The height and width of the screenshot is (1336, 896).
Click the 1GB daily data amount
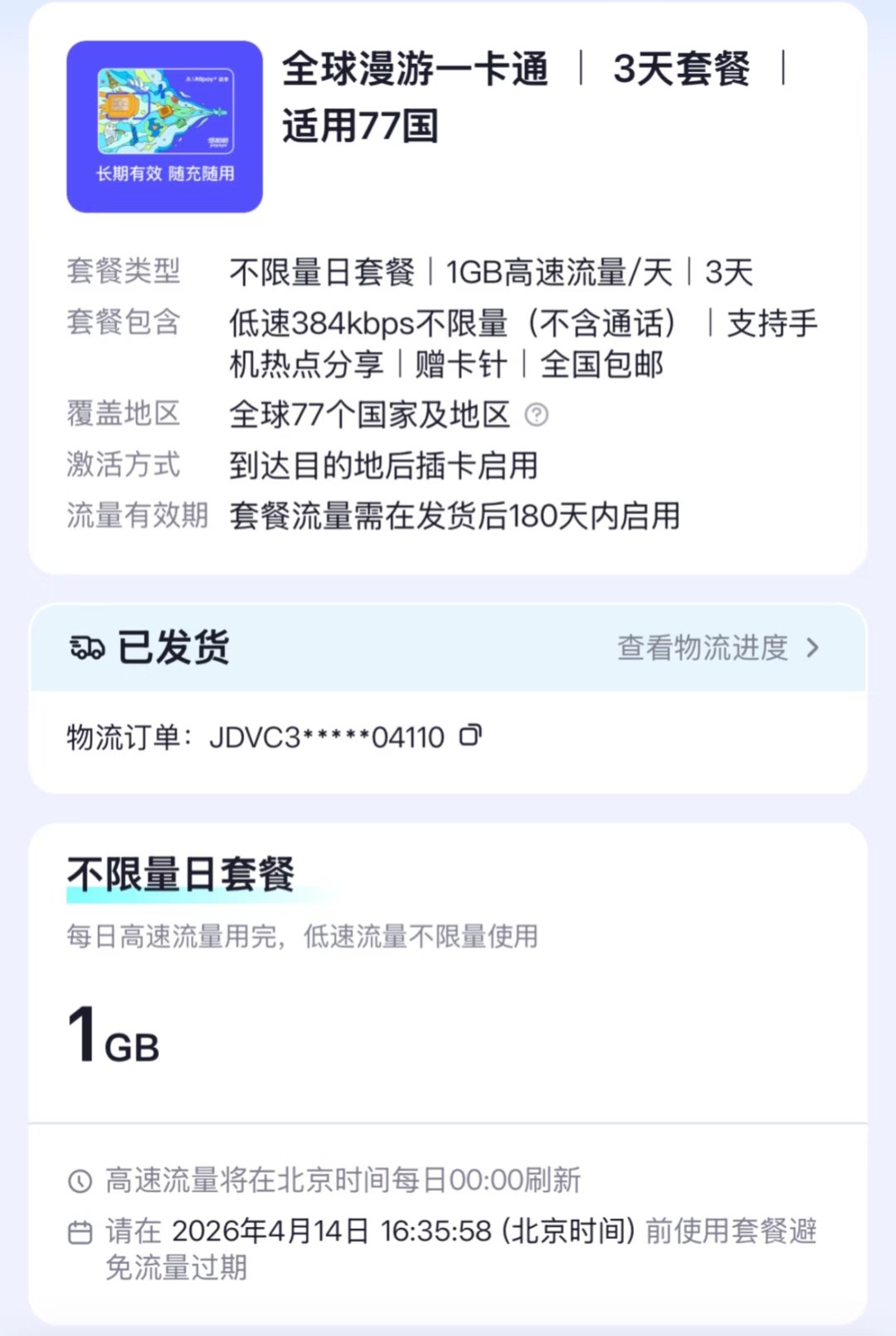pyautogui.click(x=112, y=1036)
